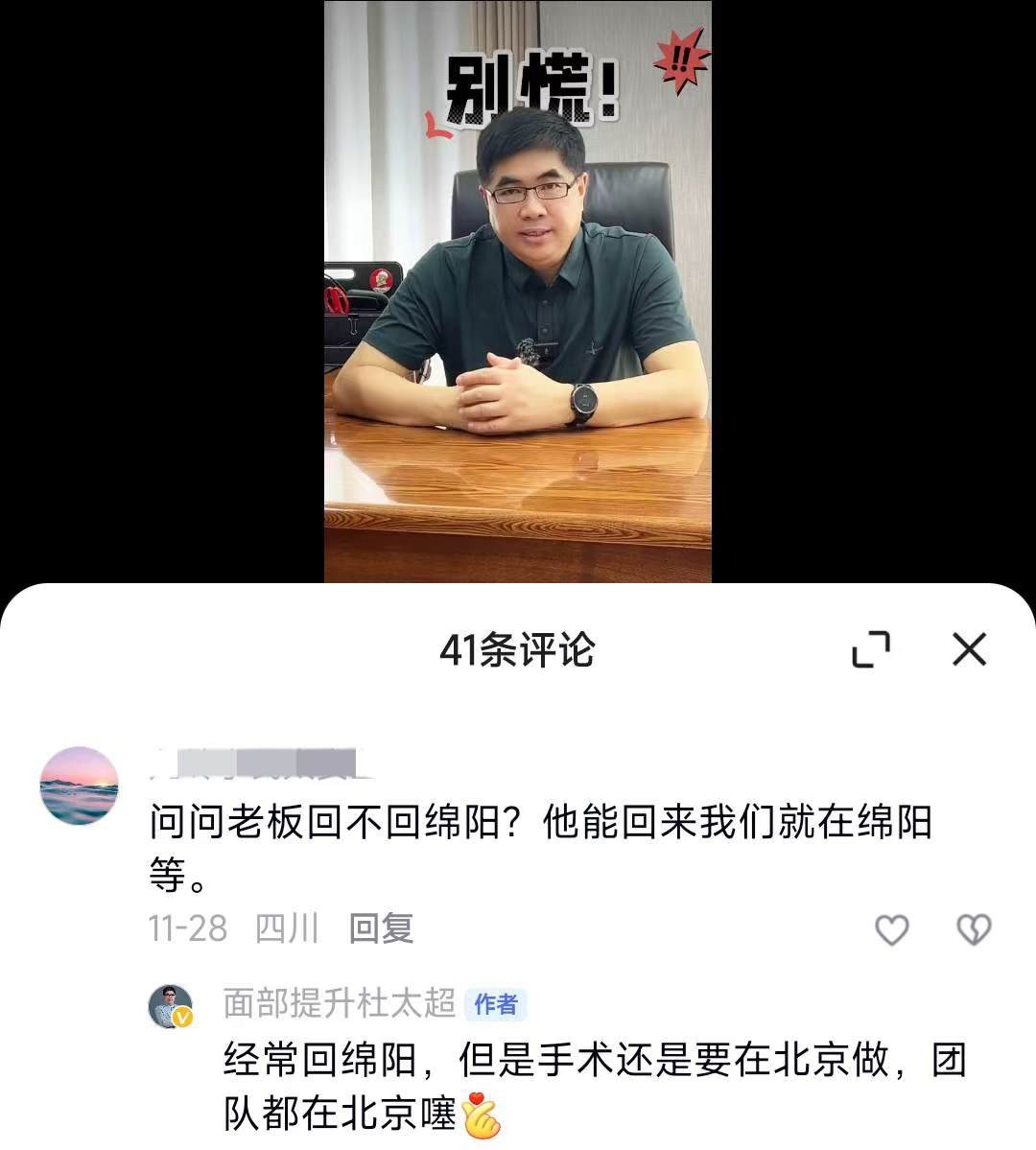Tap the video to pause playback
1036x1150 pixels.
pos(517,288)
